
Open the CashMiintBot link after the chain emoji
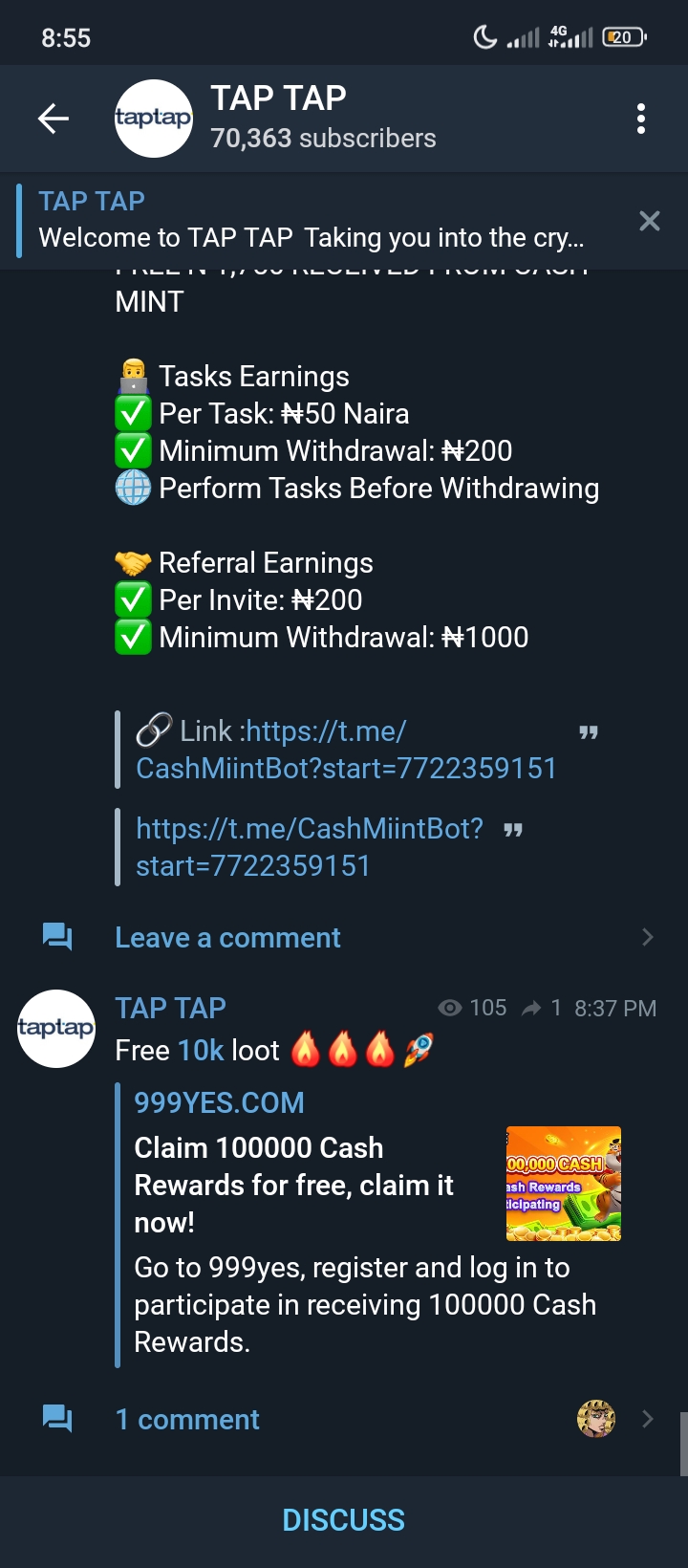[x=345, y=751]
